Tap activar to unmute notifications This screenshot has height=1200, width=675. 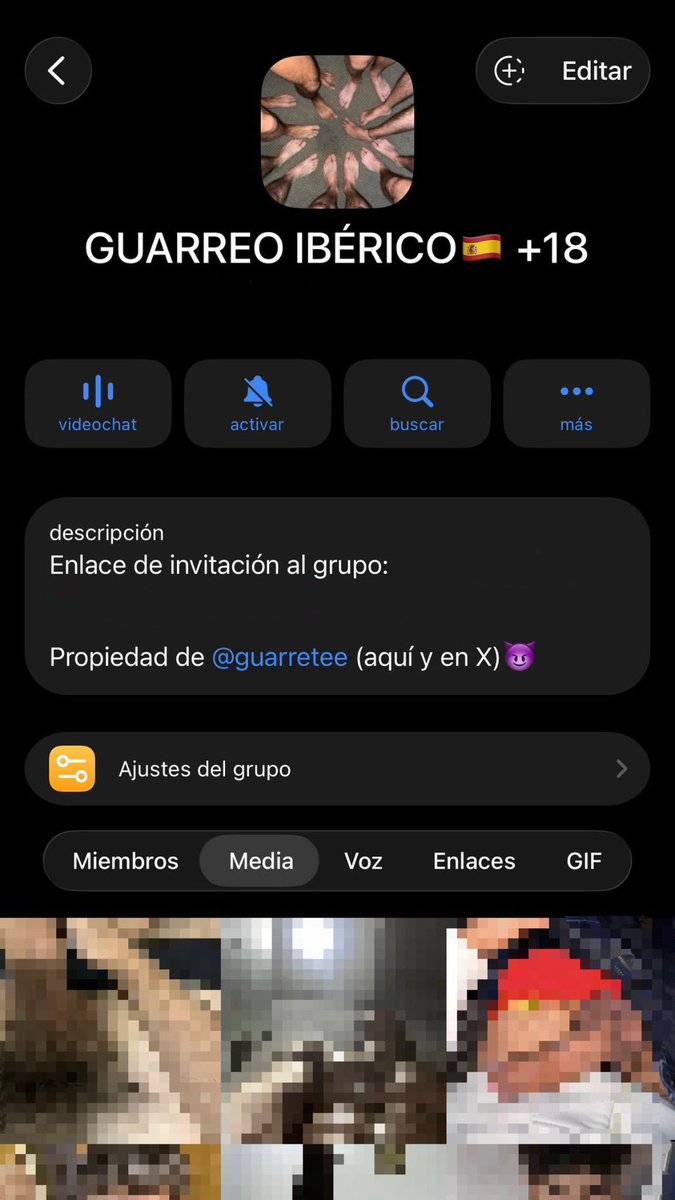(x=257, y=403)
